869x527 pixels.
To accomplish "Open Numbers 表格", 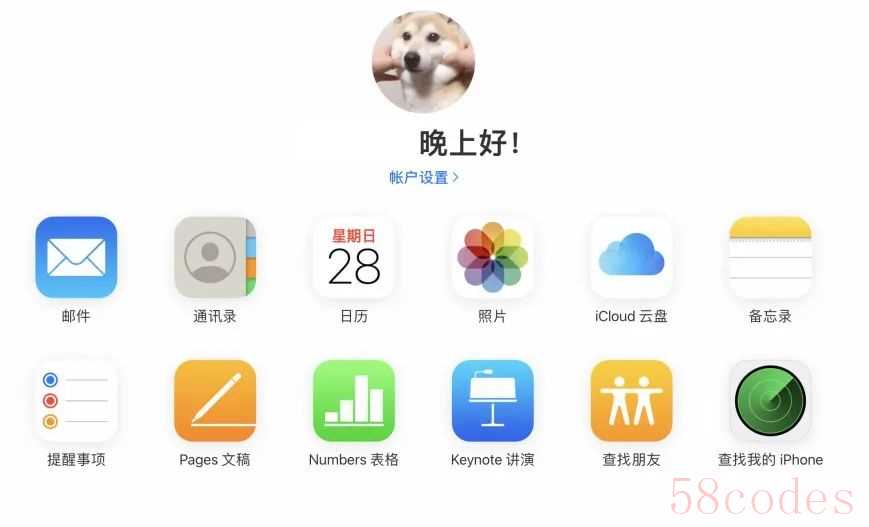I will click(354, 401).
